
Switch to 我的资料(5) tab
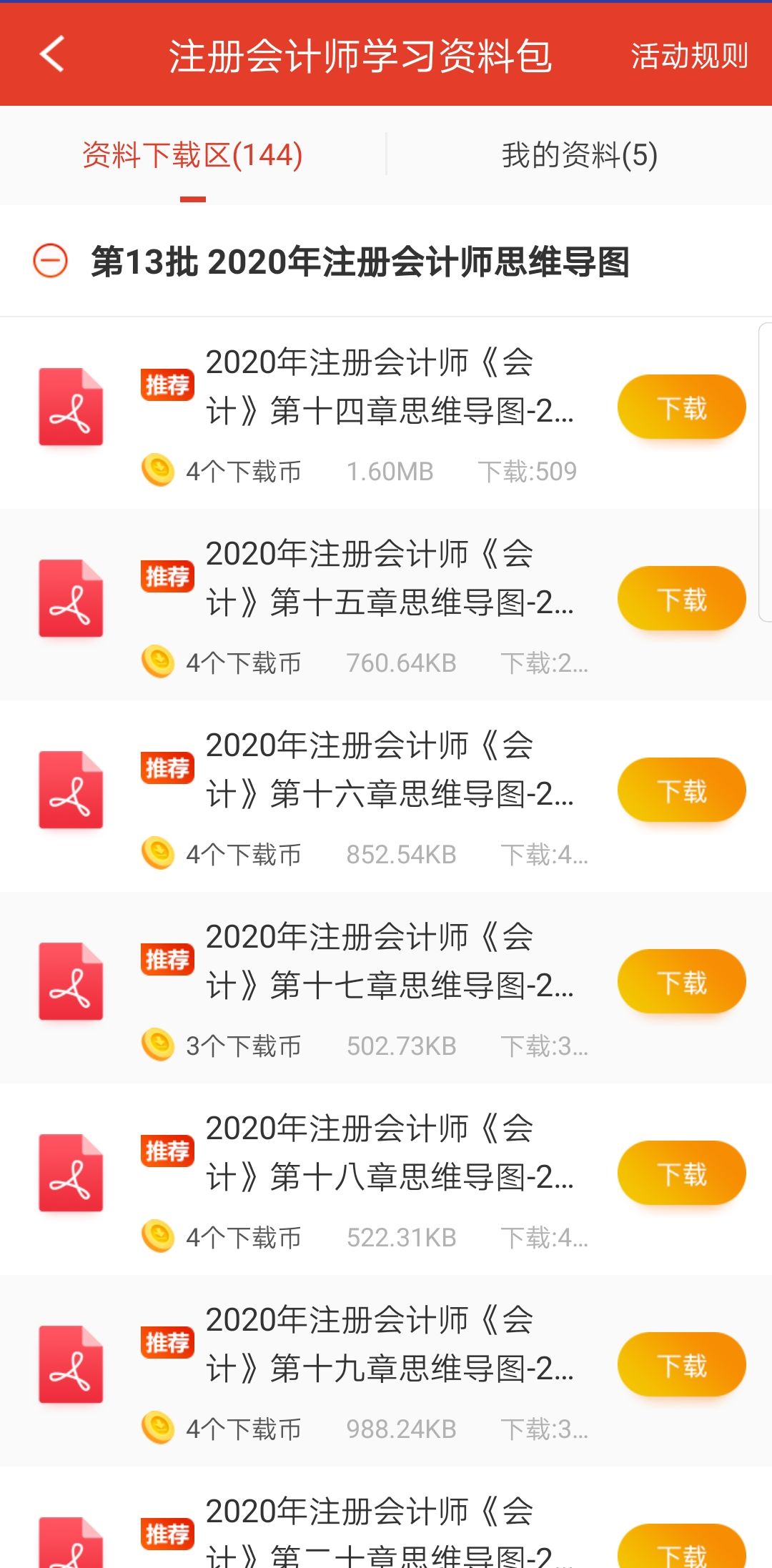tap(579, 155)
